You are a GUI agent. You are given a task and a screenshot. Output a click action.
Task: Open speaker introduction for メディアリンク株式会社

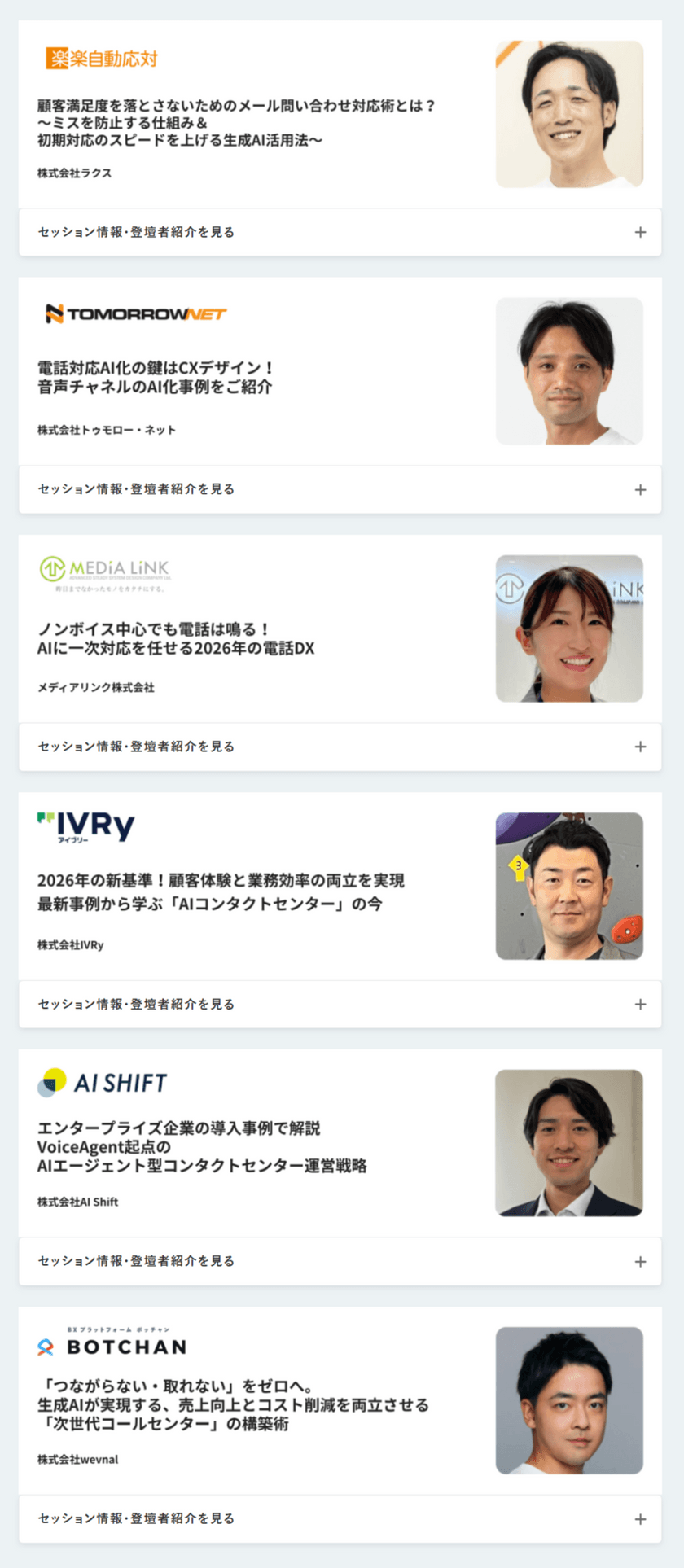[135, 747]
